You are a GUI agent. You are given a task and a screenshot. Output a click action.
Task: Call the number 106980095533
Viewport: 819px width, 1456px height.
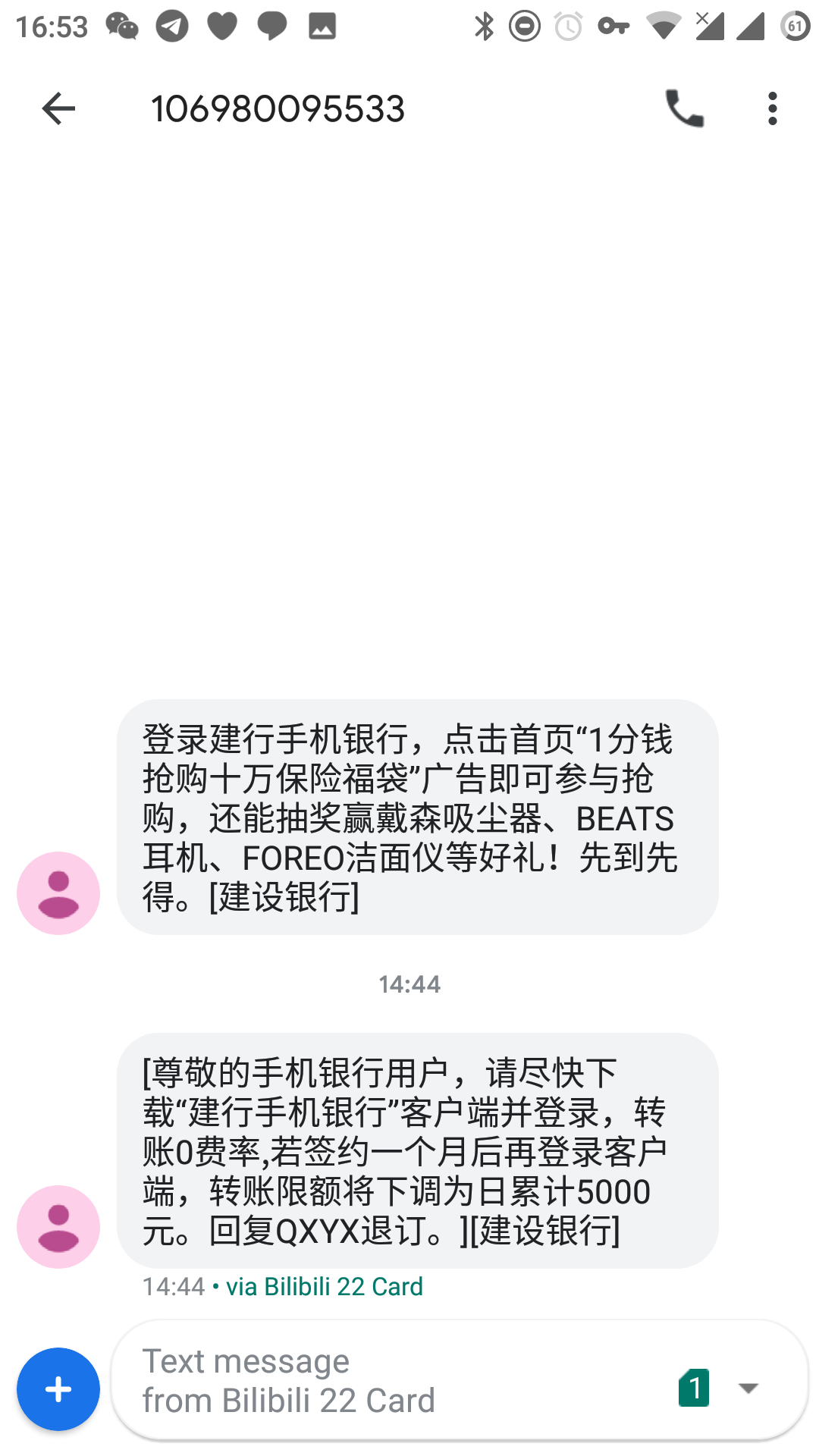pos(685,108)
